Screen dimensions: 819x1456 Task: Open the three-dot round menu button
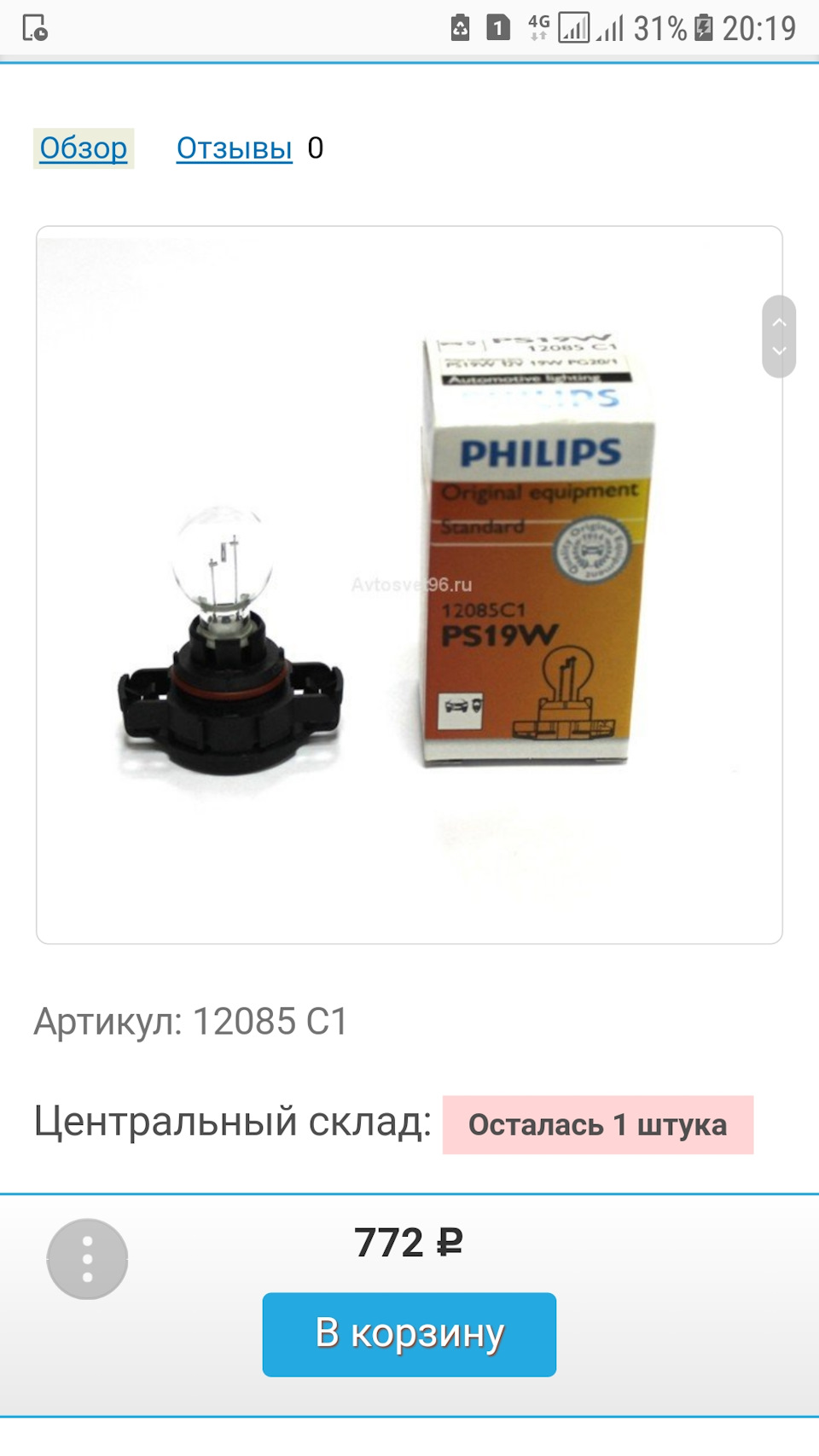(87, 1259)
